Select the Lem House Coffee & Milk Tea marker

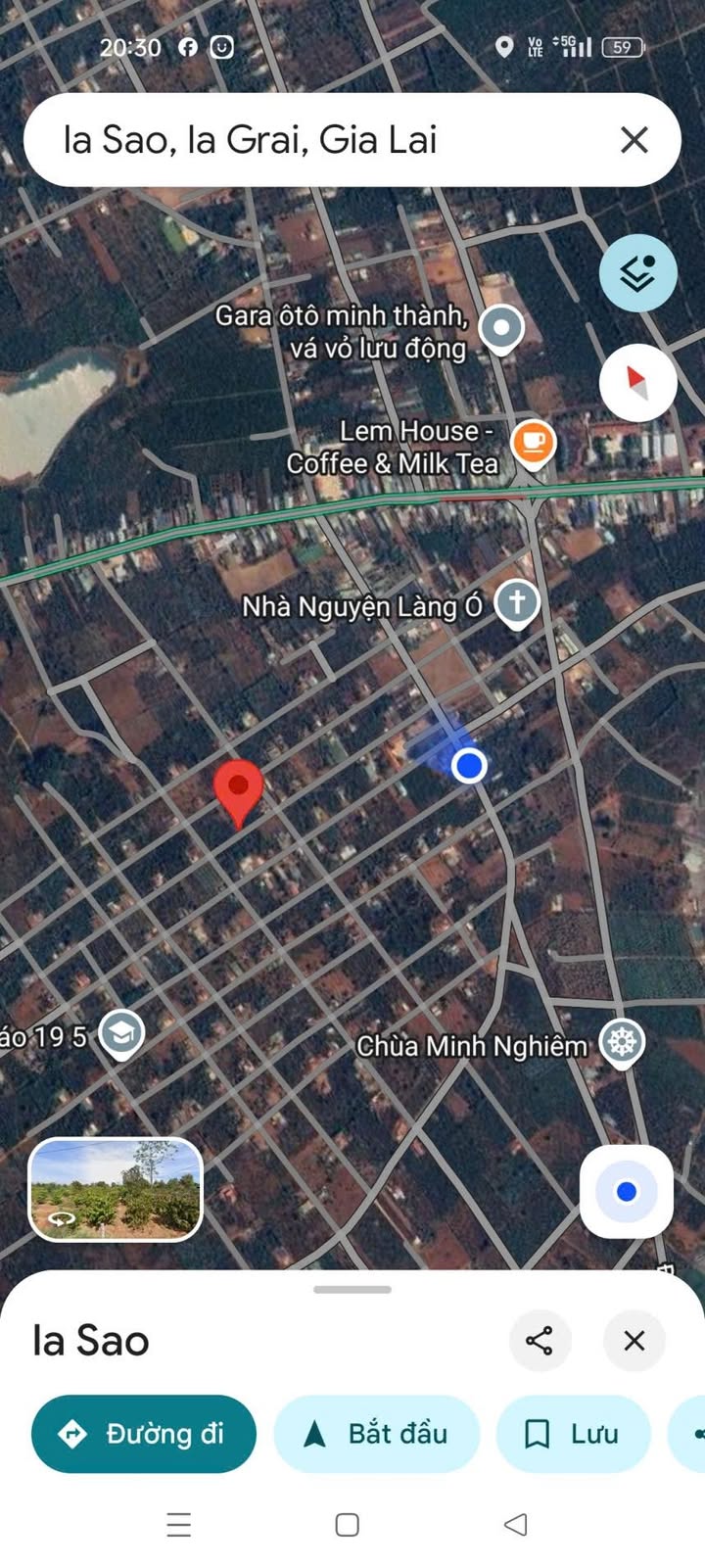click(x=533, y=443)
